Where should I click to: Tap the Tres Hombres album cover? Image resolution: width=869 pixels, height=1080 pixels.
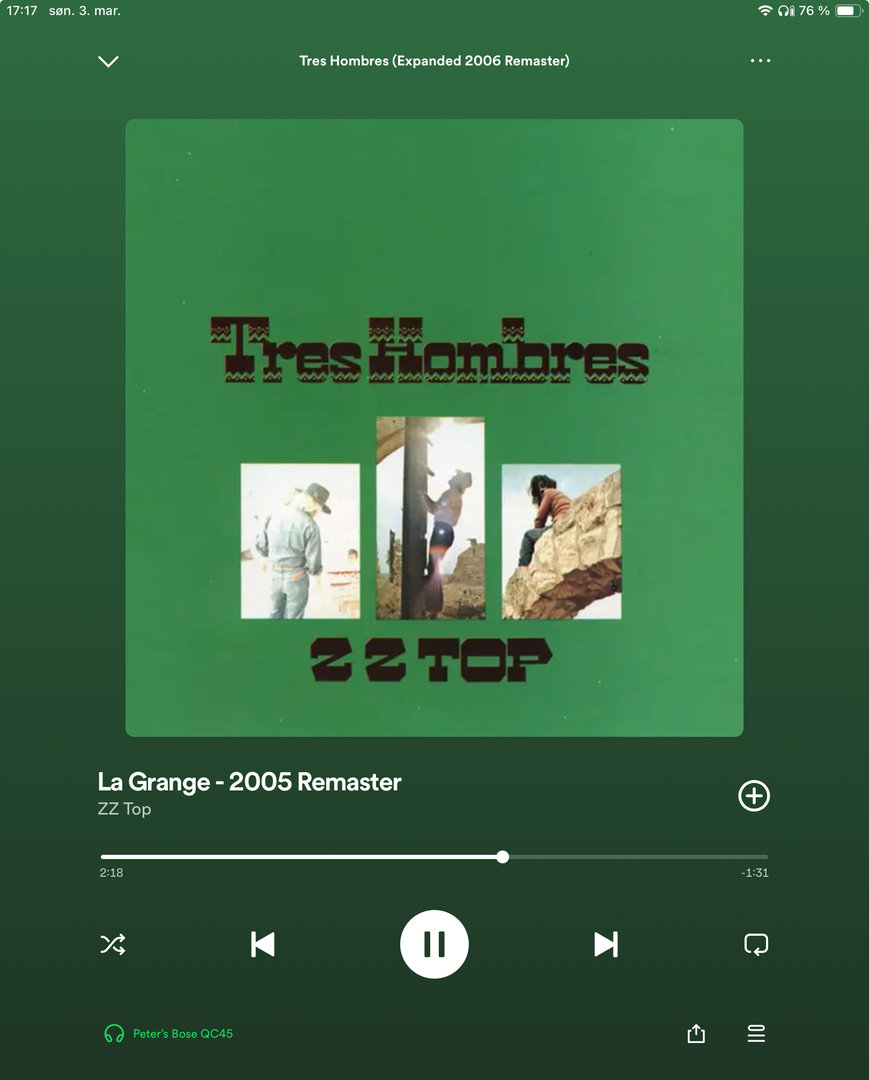click(x=434, y=428)
